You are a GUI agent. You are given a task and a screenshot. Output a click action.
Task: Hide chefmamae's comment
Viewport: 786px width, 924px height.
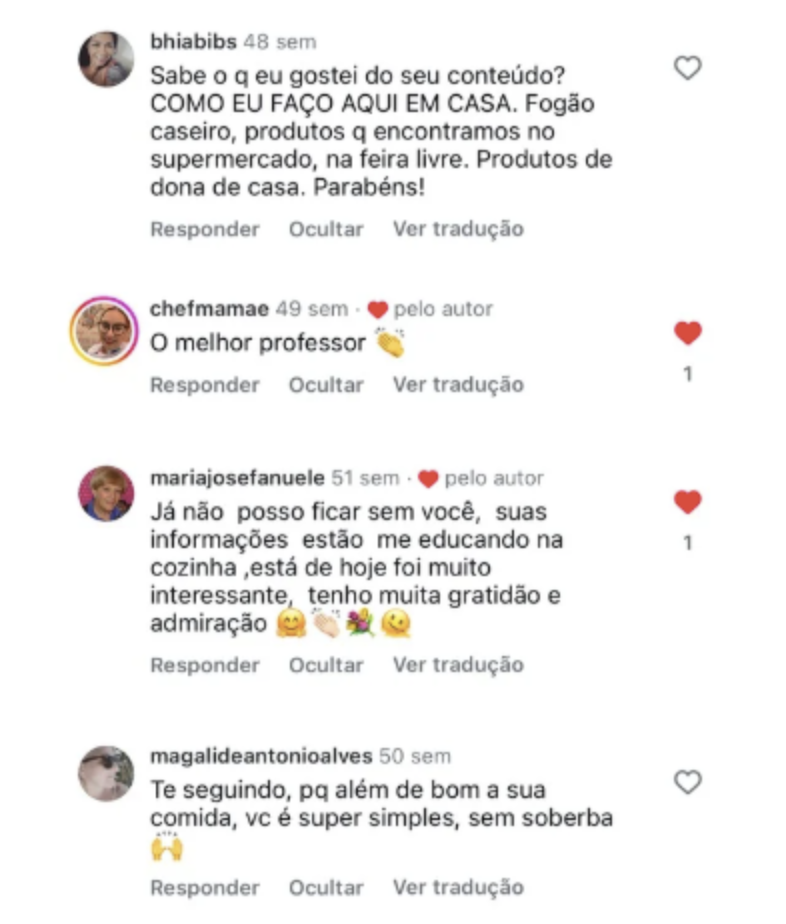pos(326,384)
